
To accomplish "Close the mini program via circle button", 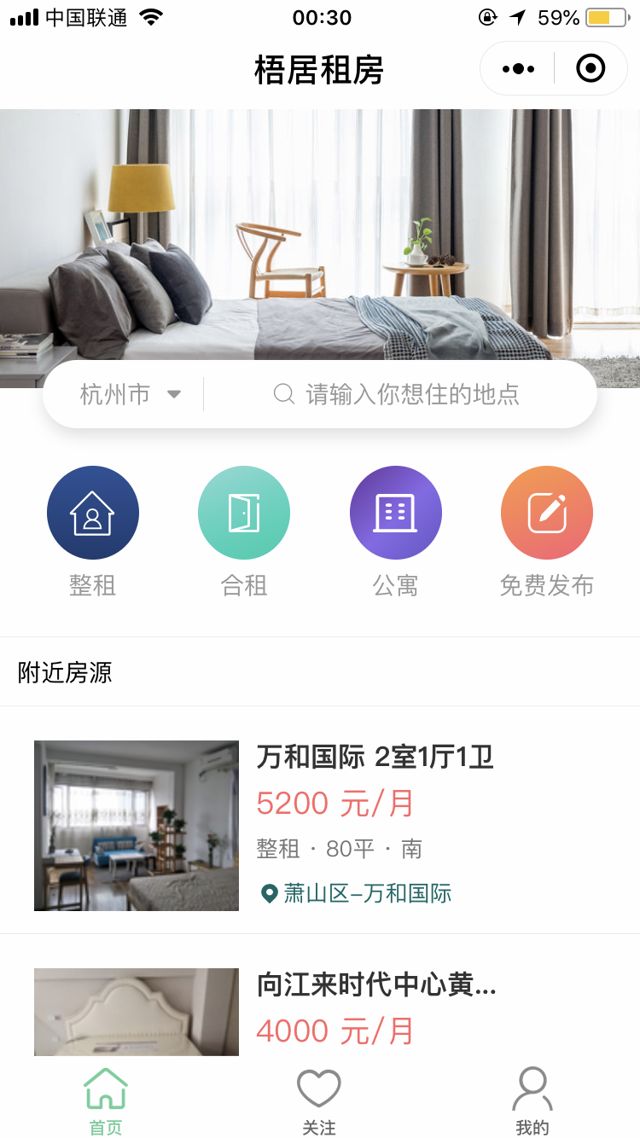I will (591, 69).
